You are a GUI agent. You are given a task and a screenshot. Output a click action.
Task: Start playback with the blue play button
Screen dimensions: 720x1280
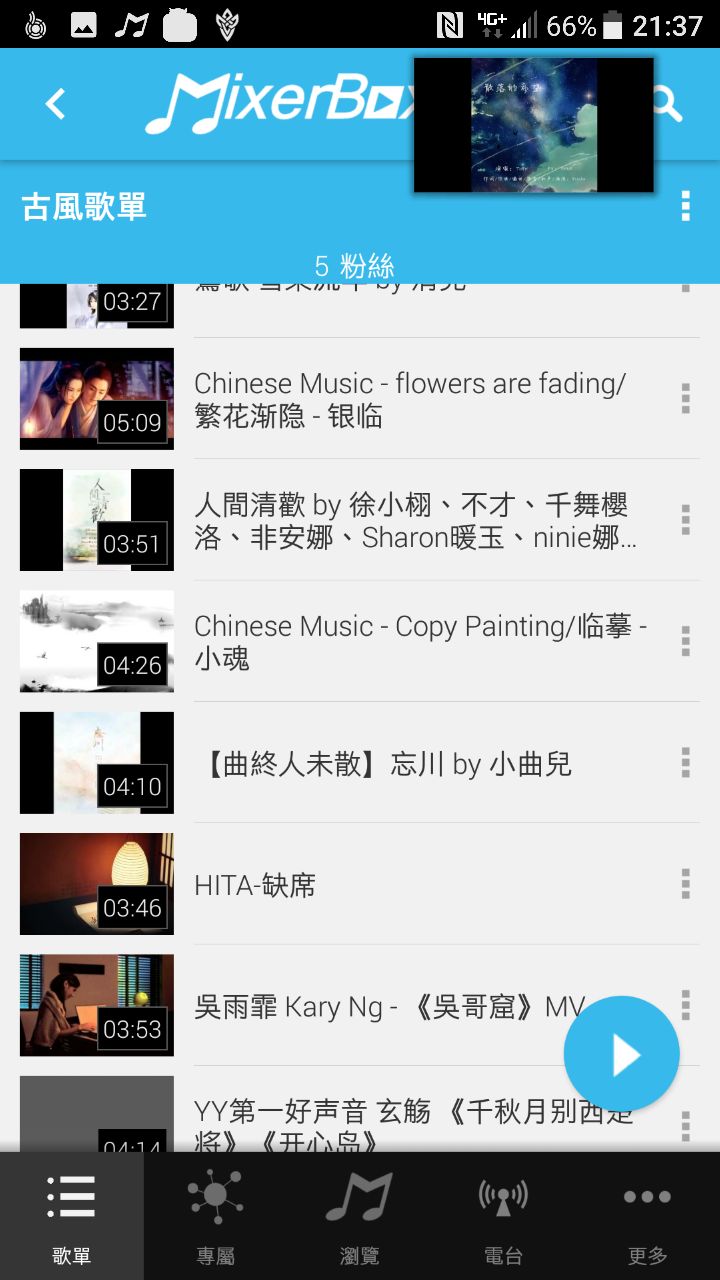coord(621,1054)
